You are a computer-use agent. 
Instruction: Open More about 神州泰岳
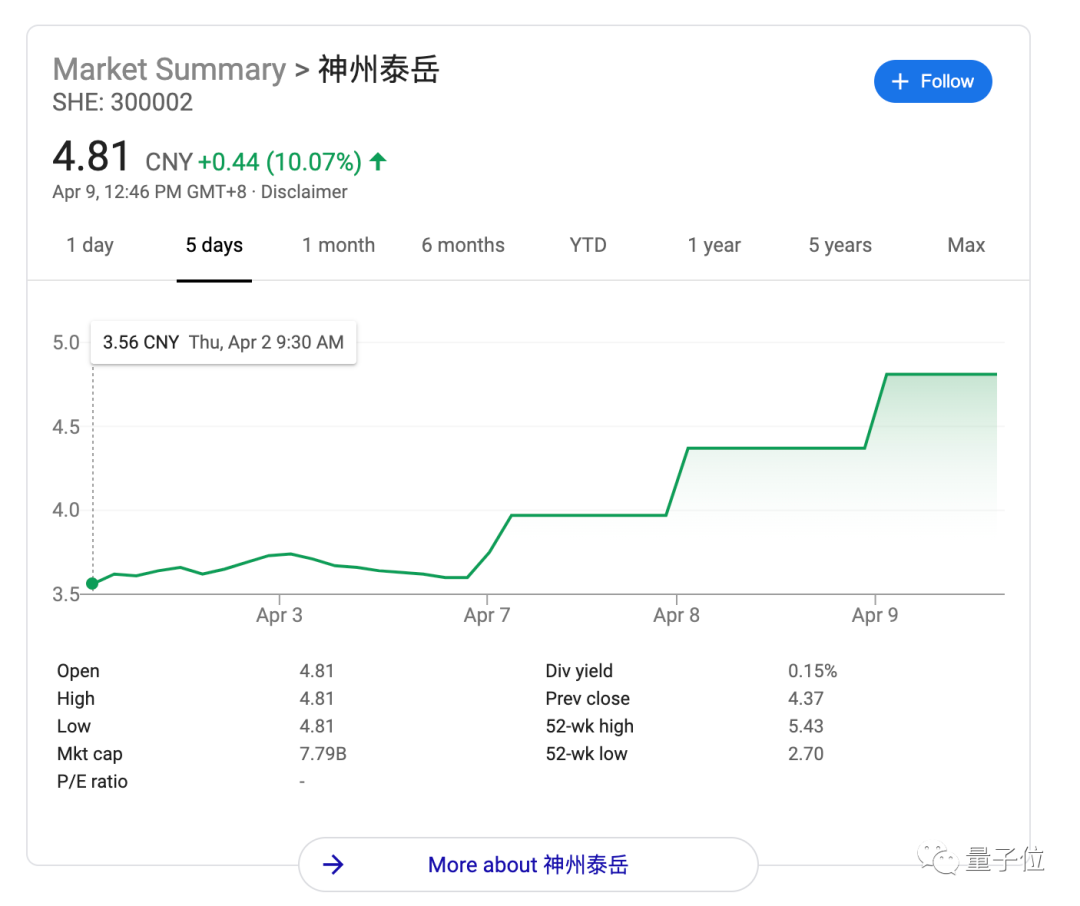point(528,865)
